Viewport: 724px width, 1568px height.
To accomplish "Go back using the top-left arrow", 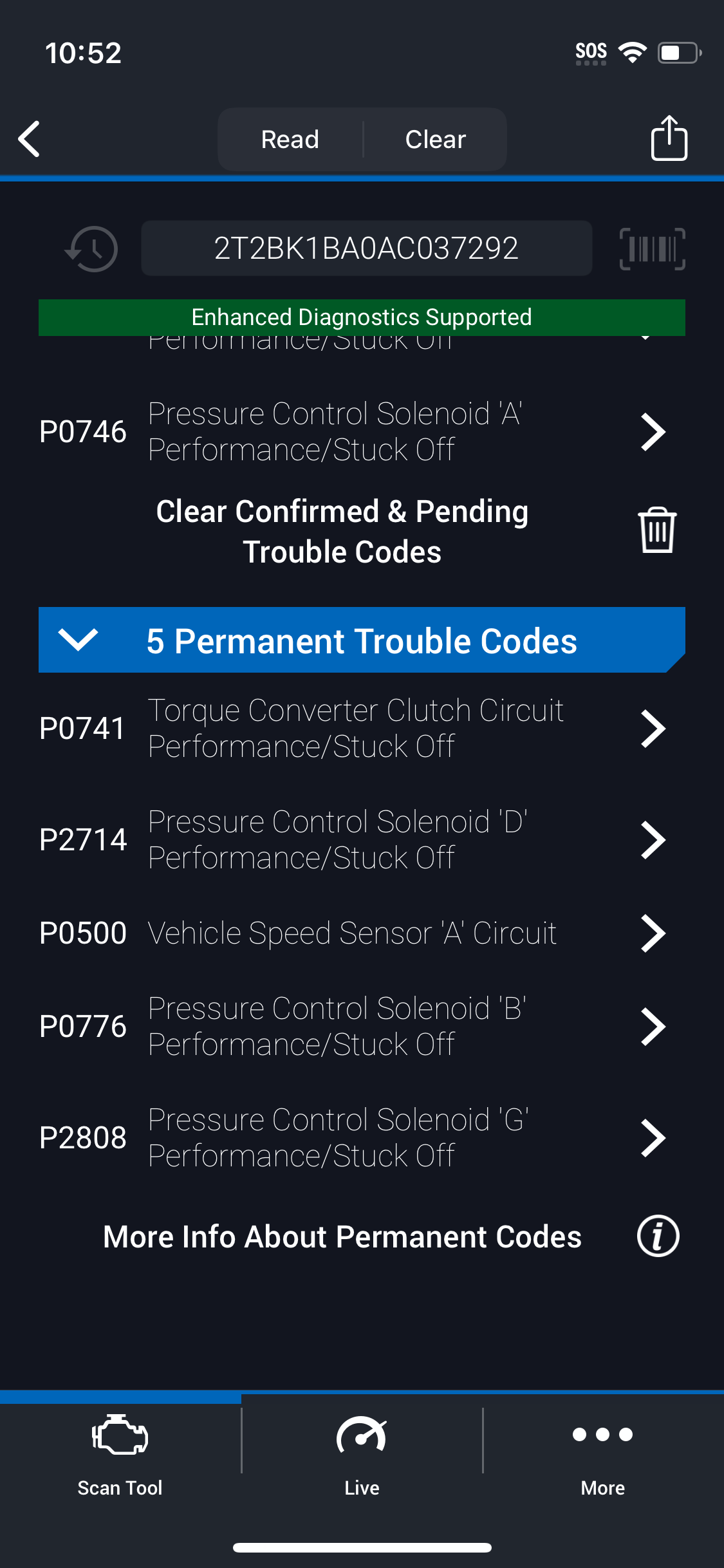I will [x=30, y=139].
